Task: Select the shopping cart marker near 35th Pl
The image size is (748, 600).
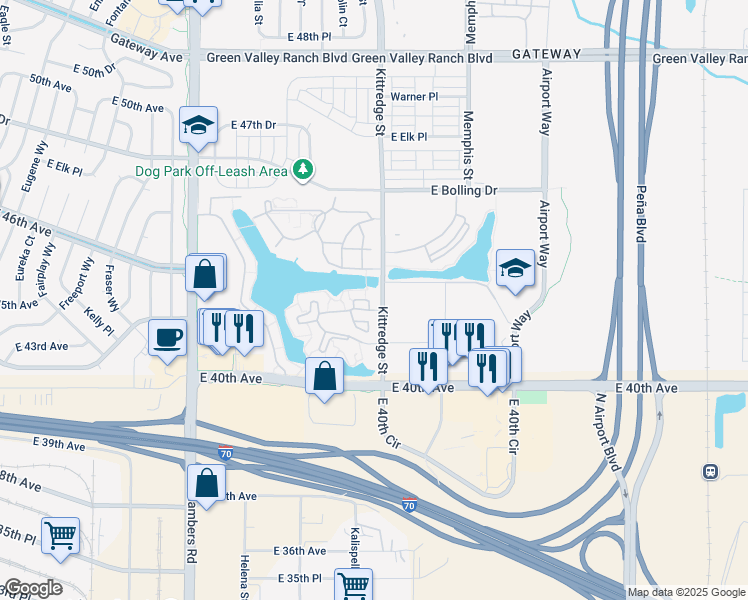Action: click(60, 535)
